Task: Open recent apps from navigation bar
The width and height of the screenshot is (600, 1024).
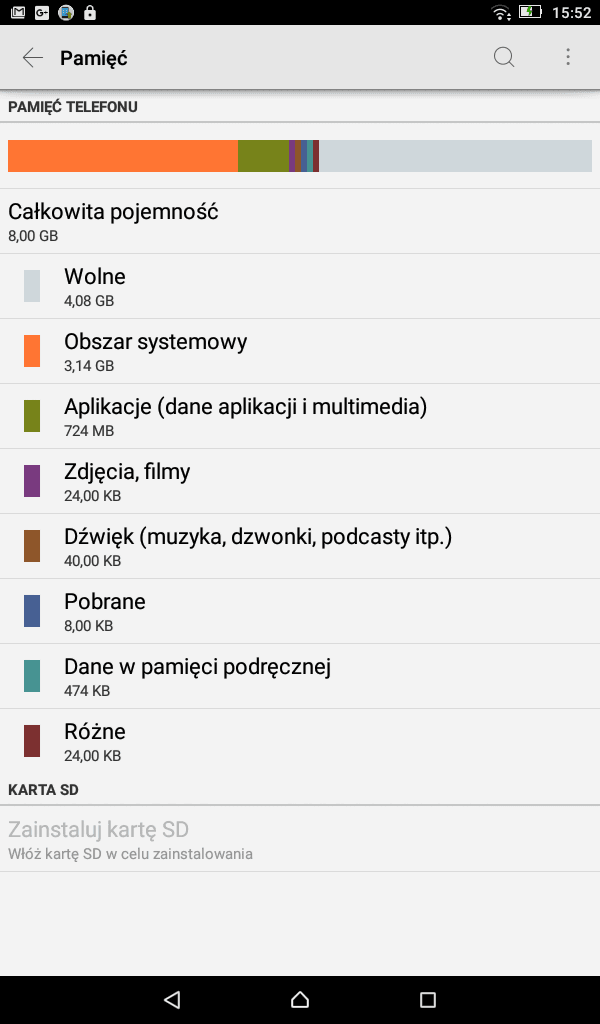Action: [428, 999]
